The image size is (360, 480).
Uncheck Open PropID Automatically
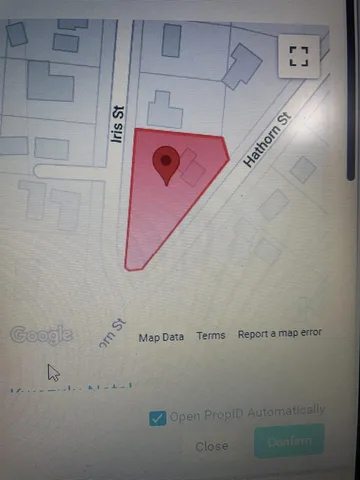pos(157,418)
